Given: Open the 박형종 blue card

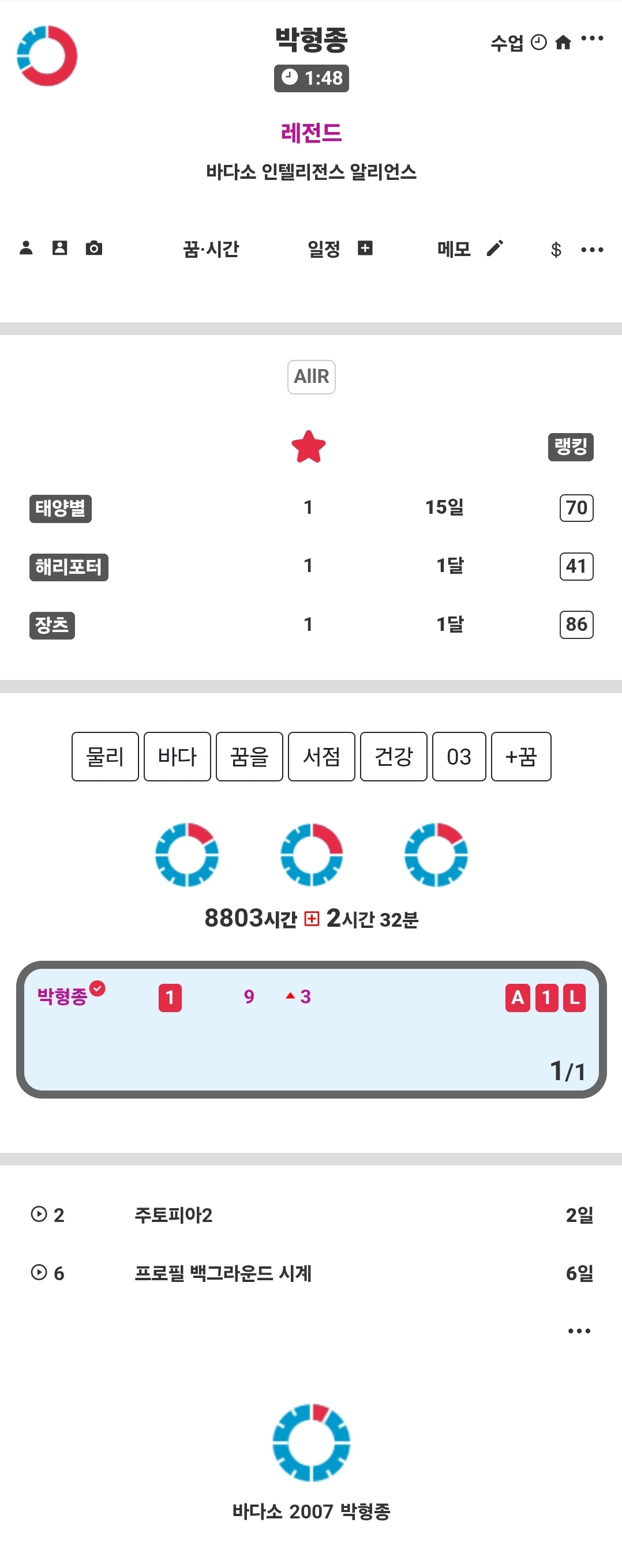Looking at the screenshot, I should click(310, 1029).
